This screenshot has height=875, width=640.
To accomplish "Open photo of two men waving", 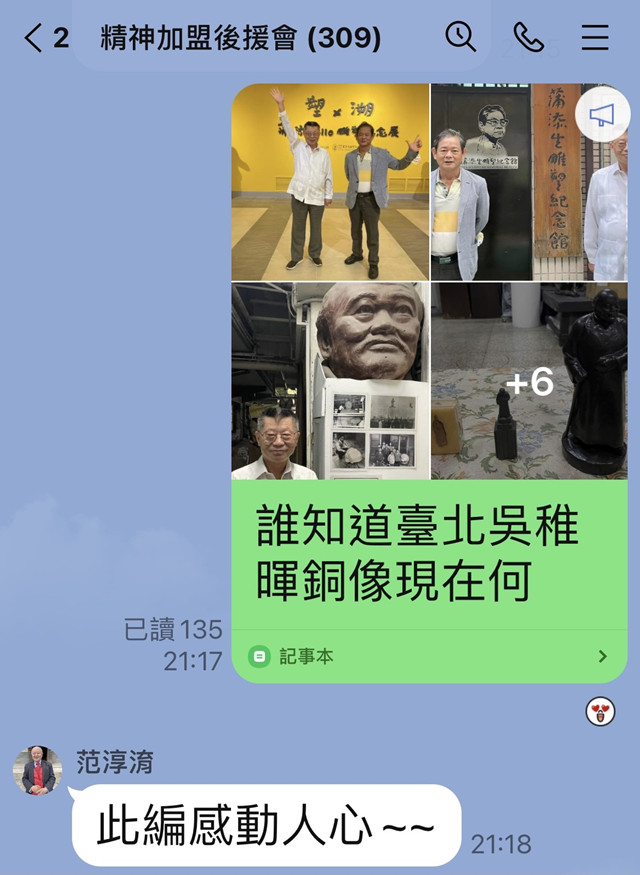I will 330,182.
